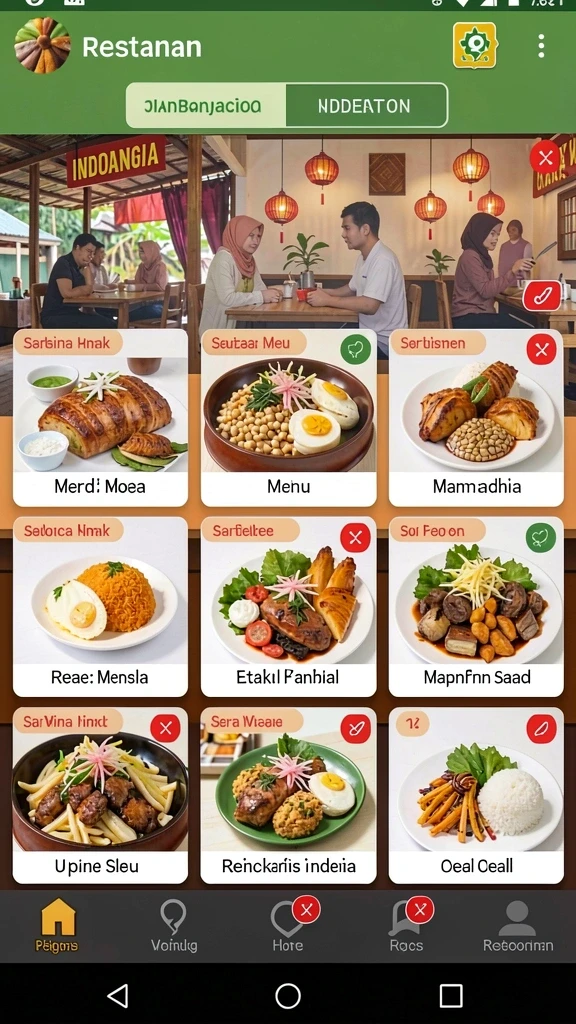The image size is (576, 1024).
Task: Remove the Mamadhia dish with its X icon
Action: point(541,349)
